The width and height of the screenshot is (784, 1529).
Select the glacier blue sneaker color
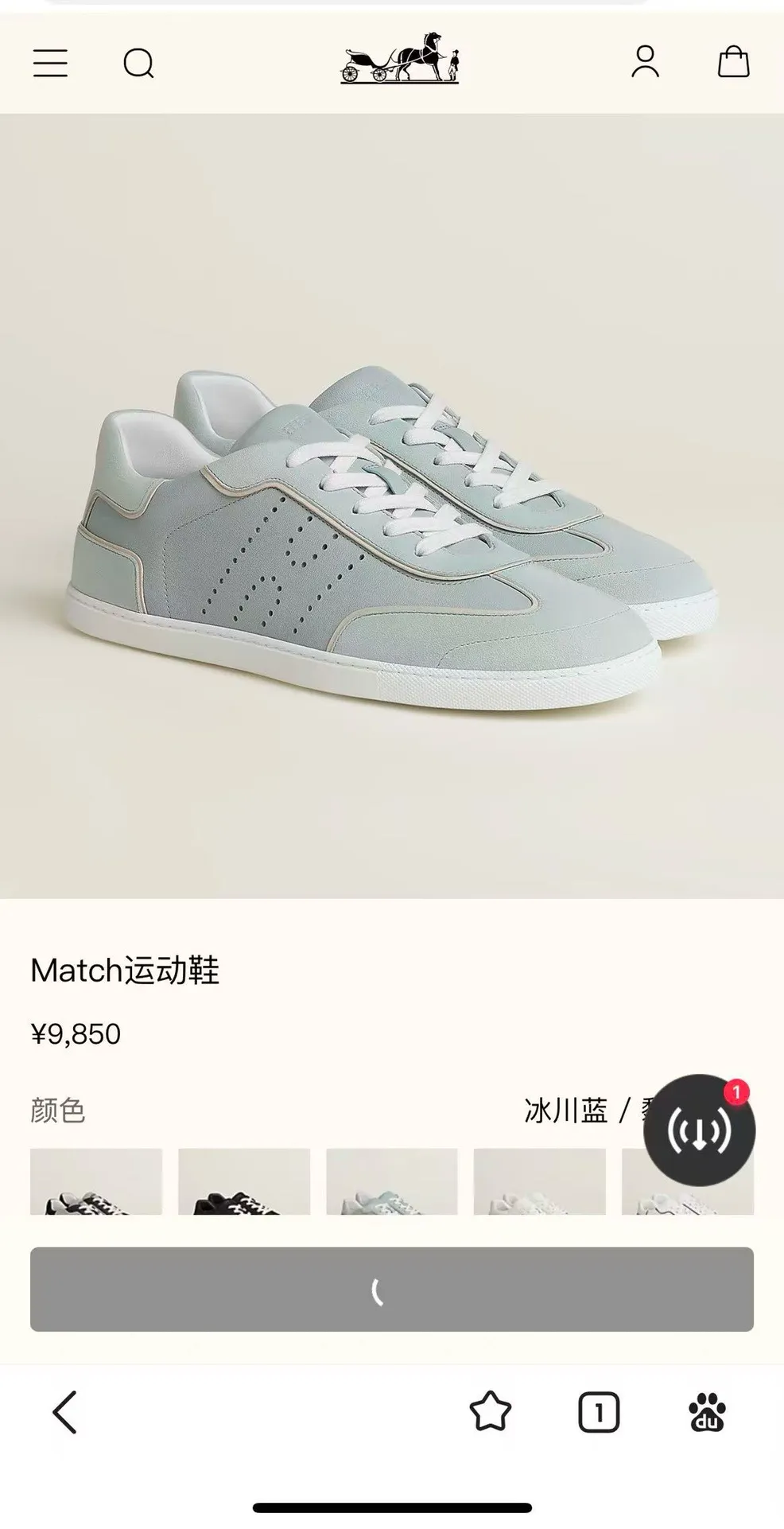tap(392, 1181)
